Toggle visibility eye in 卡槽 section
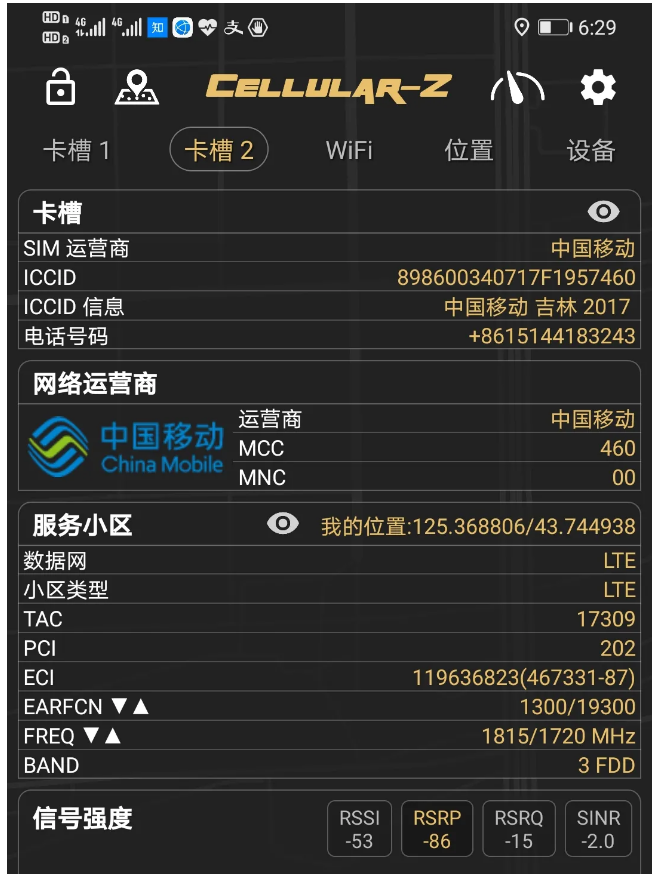This screenshot has width=660, height=874. (x=603, y=211)
